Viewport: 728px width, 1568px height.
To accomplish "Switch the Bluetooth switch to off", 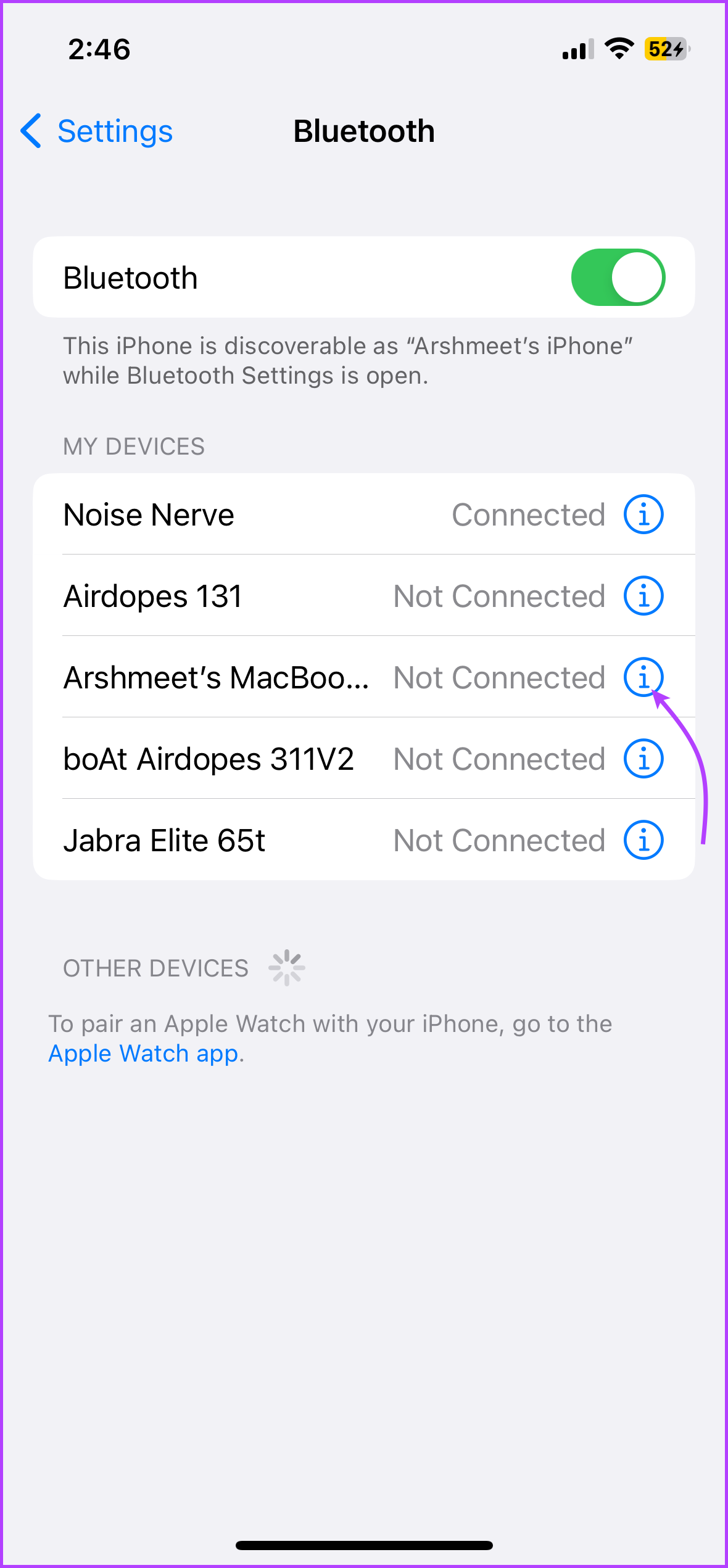I will 618,277.
